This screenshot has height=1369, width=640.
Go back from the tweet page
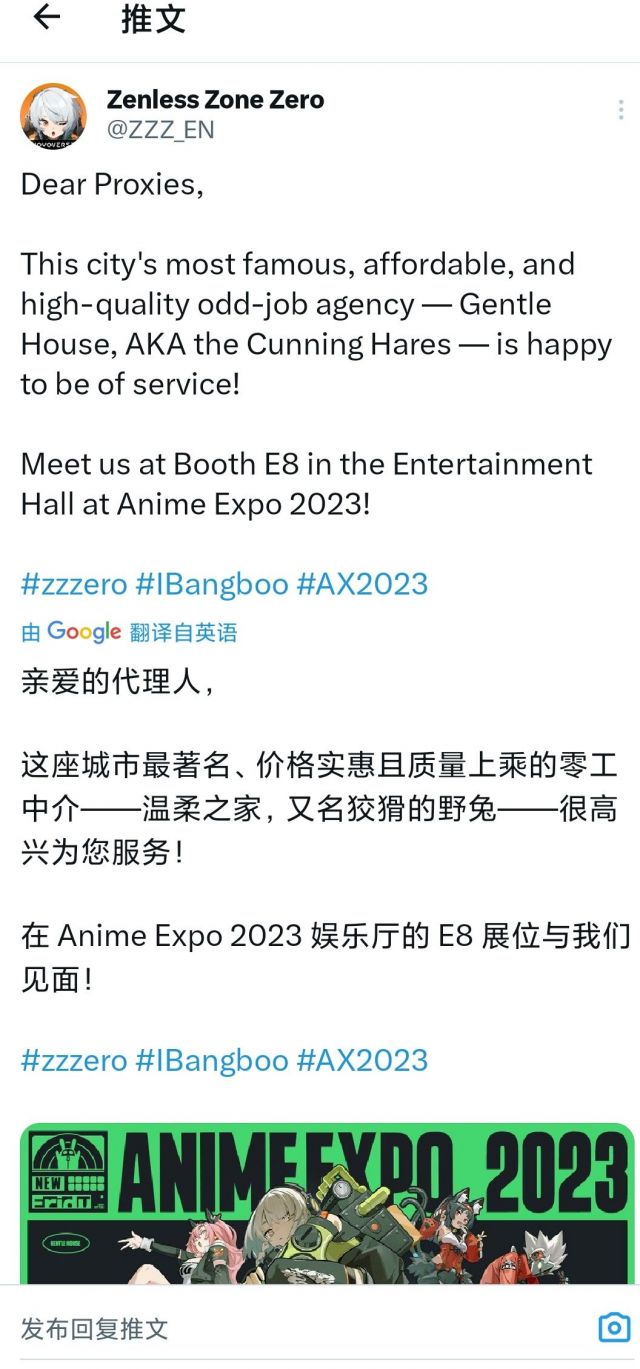coord(46,18)
